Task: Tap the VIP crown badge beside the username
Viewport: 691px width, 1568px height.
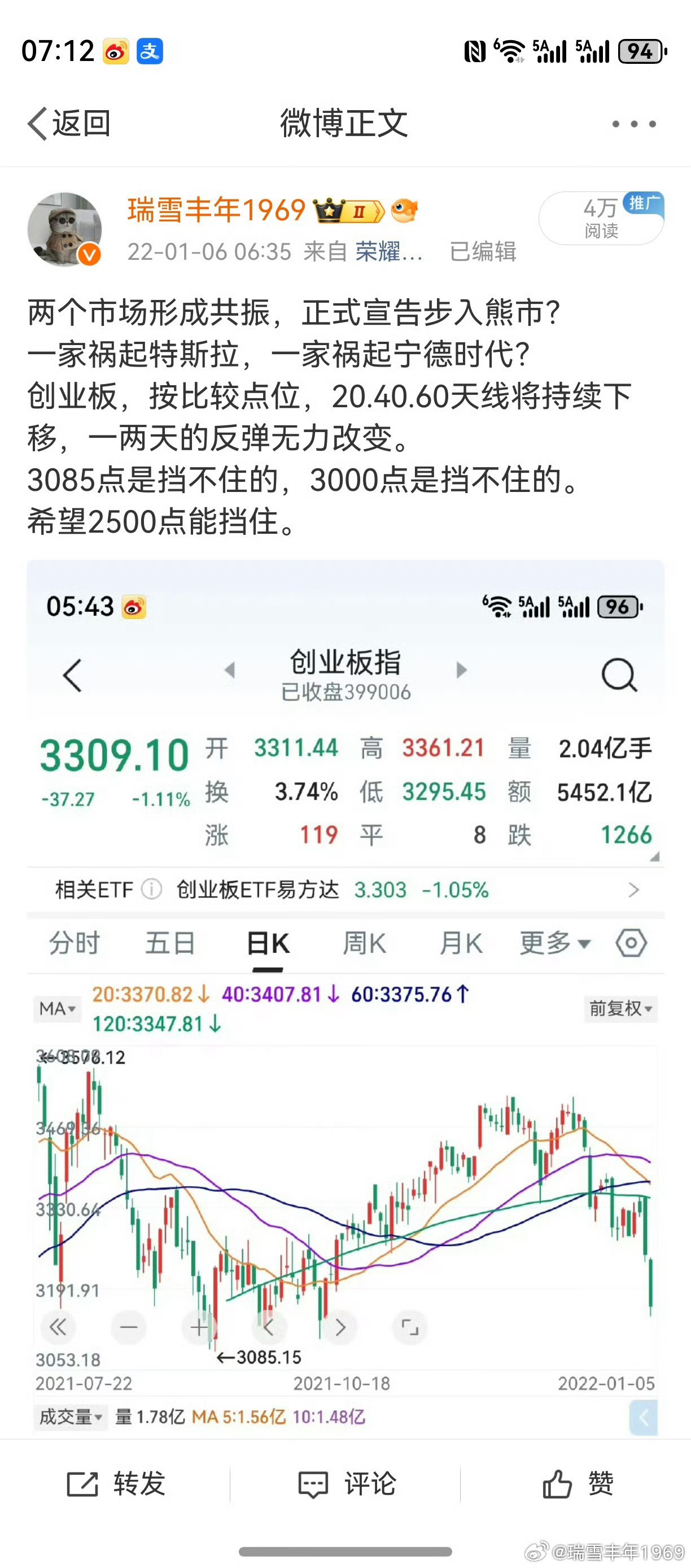Action: 329,209
